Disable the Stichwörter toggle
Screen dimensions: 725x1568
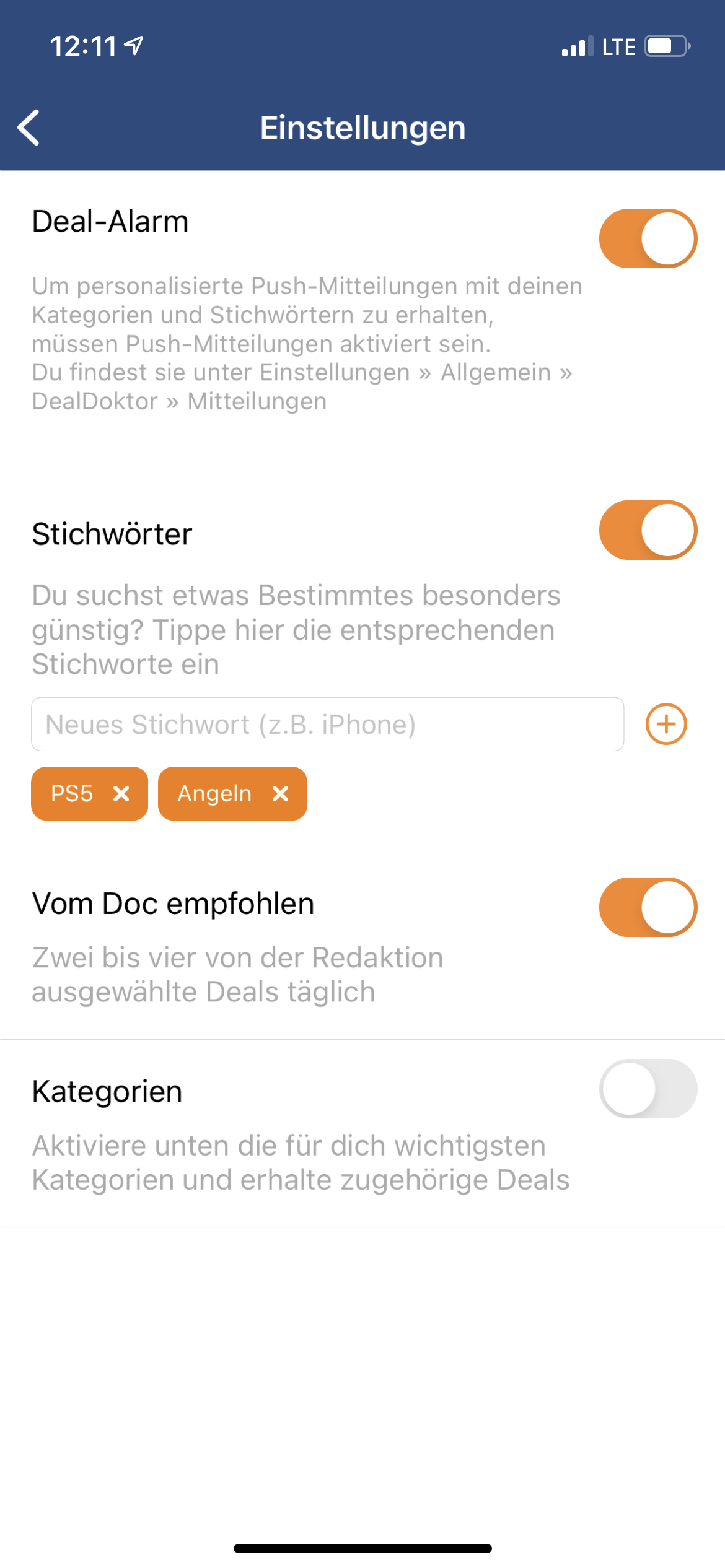[648, 530]
